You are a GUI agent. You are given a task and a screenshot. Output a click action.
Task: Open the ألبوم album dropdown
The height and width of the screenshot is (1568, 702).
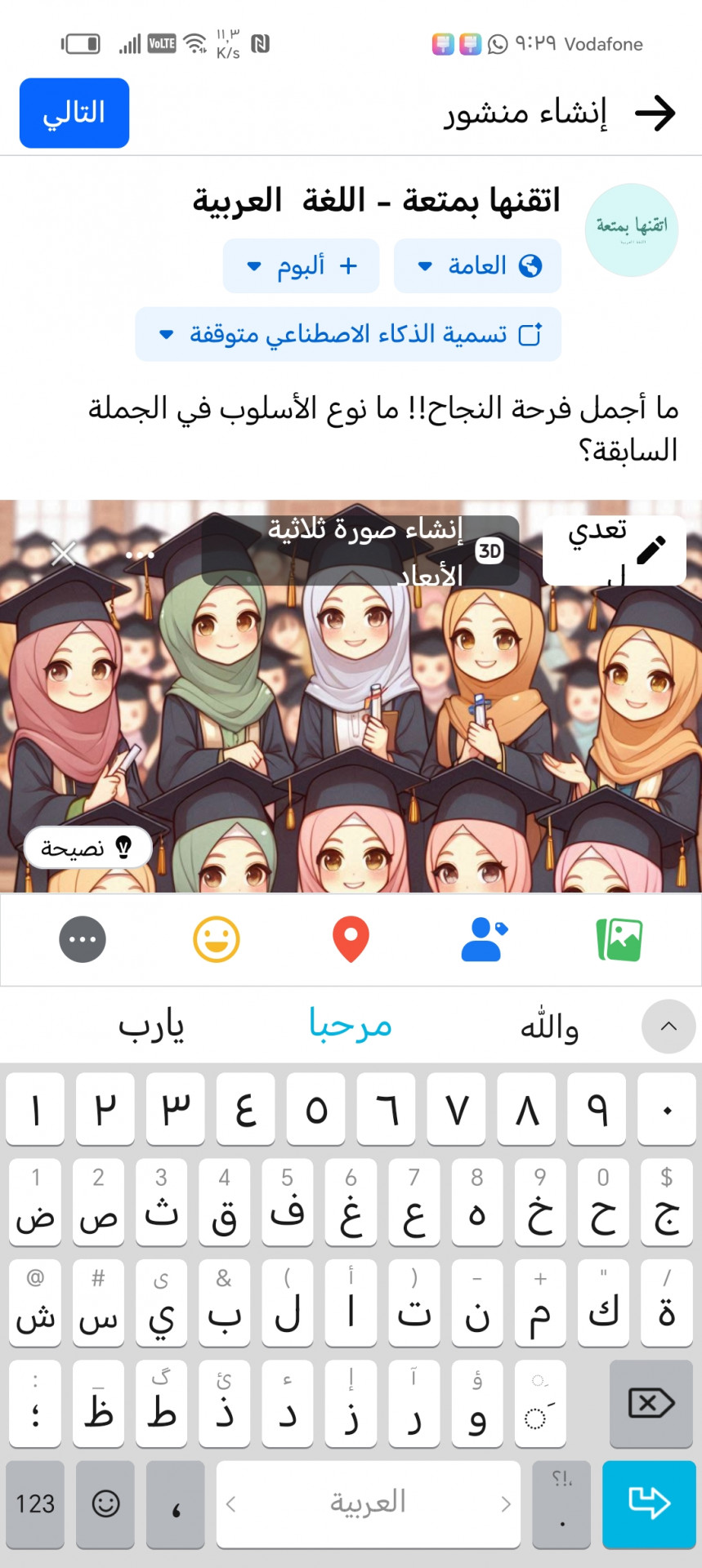point(301,265)
